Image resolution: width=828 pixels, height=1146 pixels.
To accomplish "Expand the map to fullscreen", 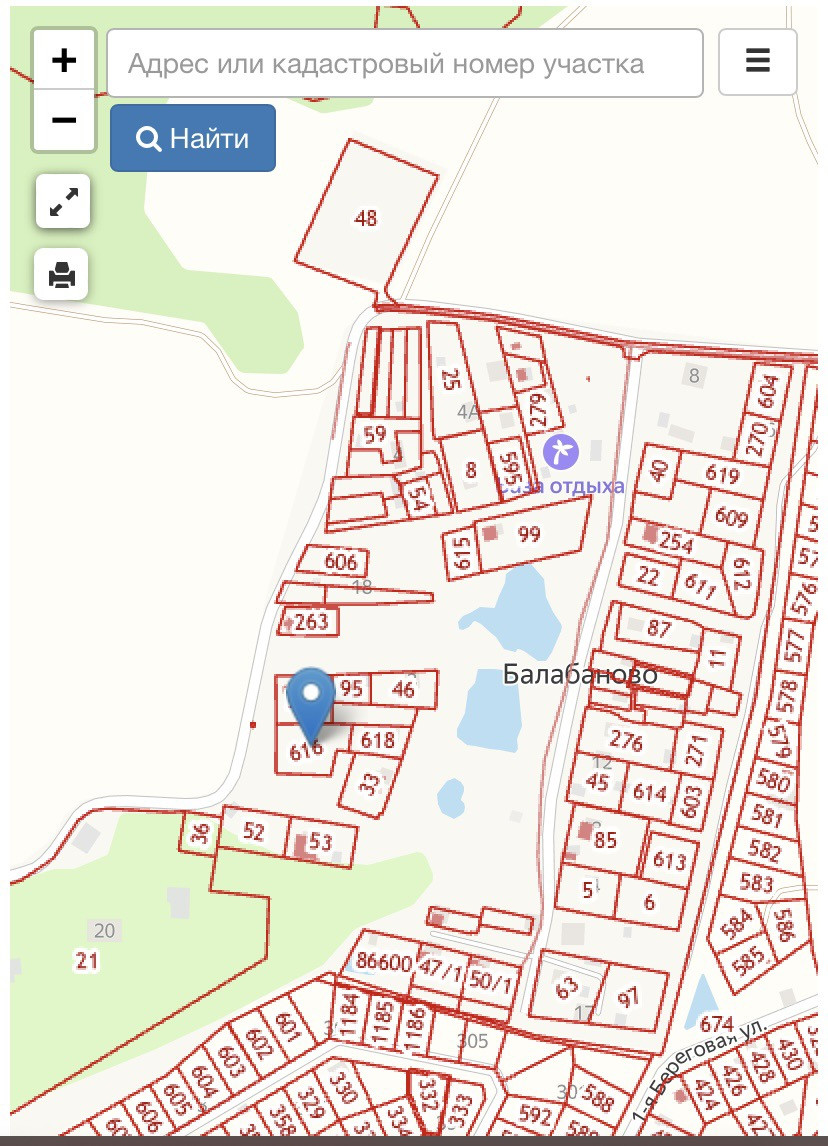I will [x=63, y=202].
